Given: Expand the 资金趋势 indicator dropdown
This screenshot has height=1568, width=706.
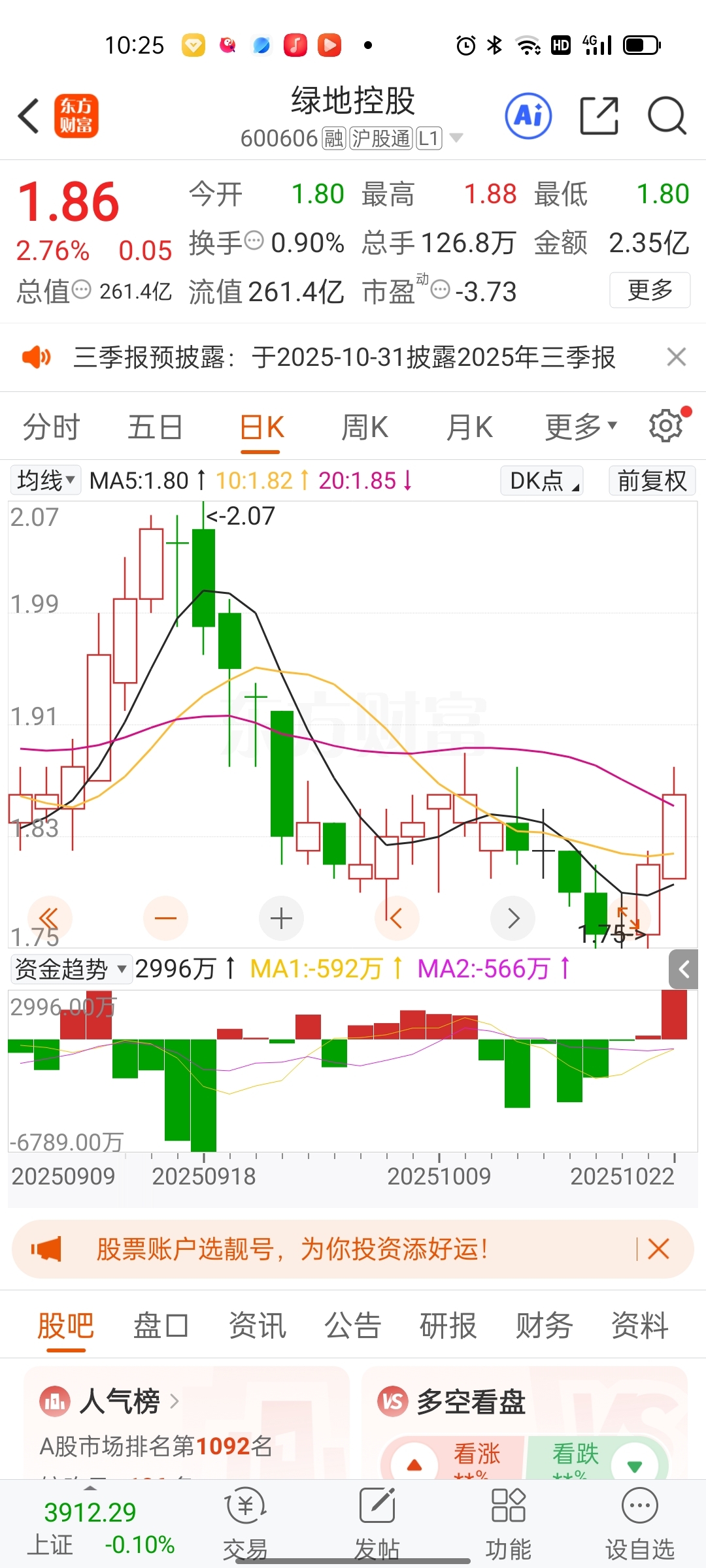Looking at the screenshot, I should click(71, 968).
